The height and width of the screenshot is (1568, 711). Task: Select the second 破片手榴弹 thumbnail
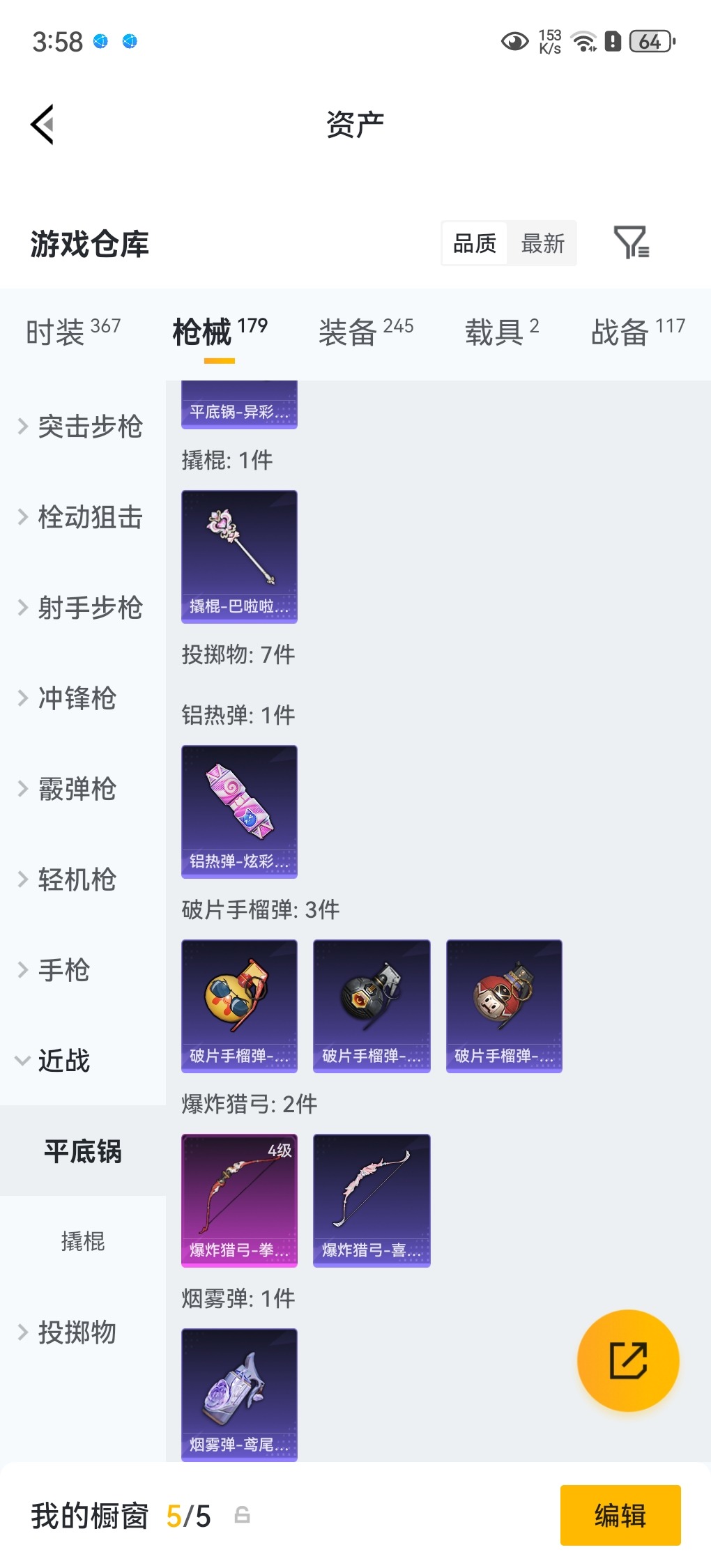click(372, 1006)
